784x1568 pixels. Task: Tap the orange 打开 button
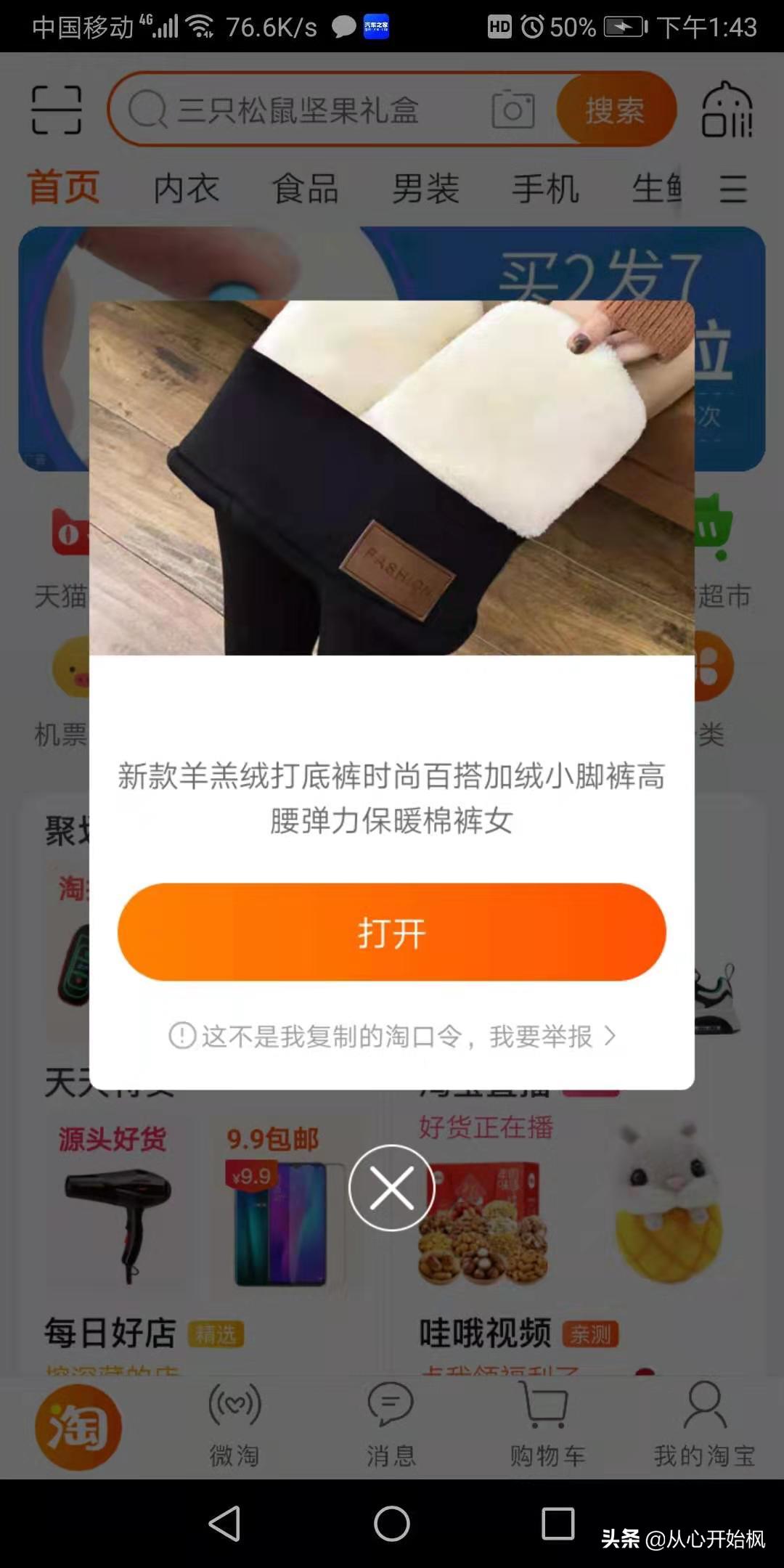click(x=391, y=932)
